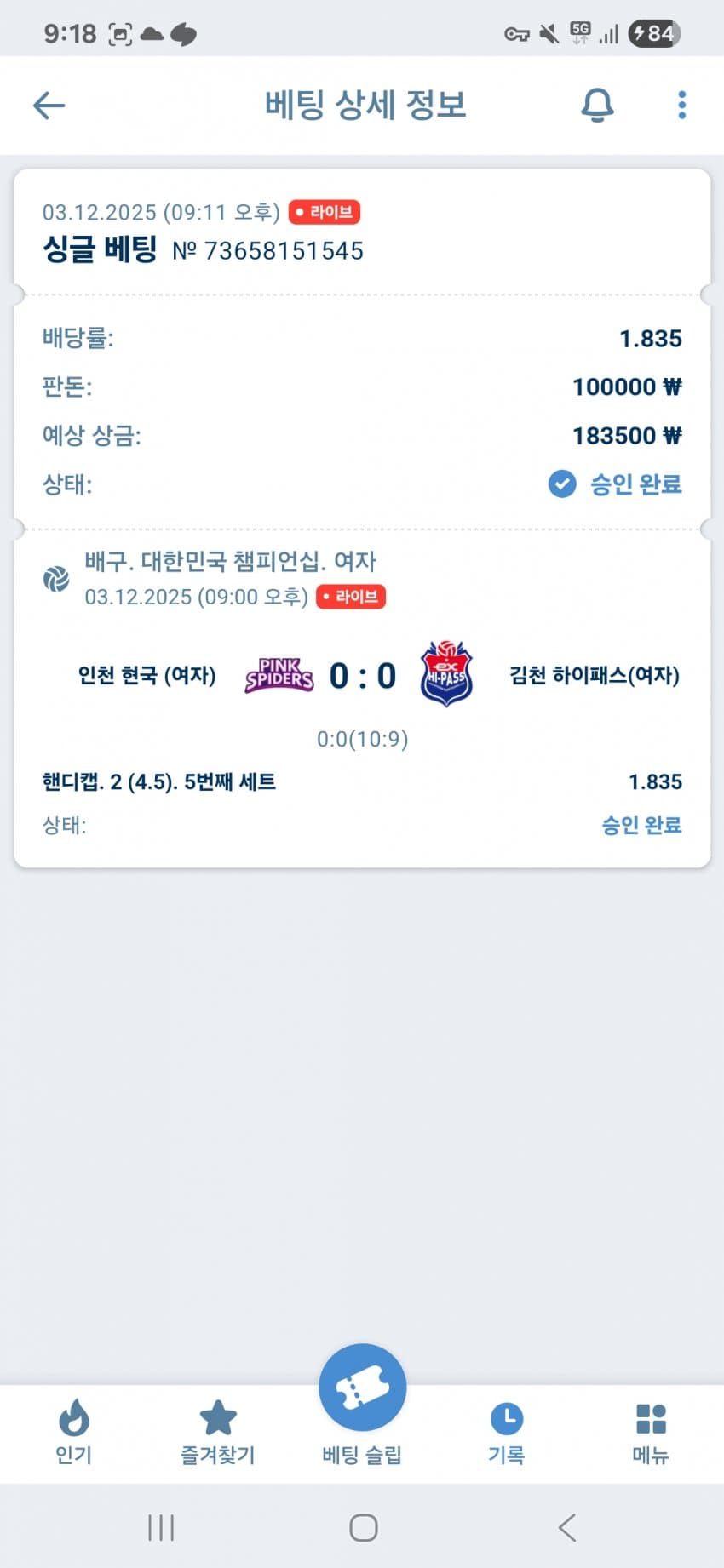Go back using the top-left arrow
This screenshot has height=1568, width=724.
49,106
